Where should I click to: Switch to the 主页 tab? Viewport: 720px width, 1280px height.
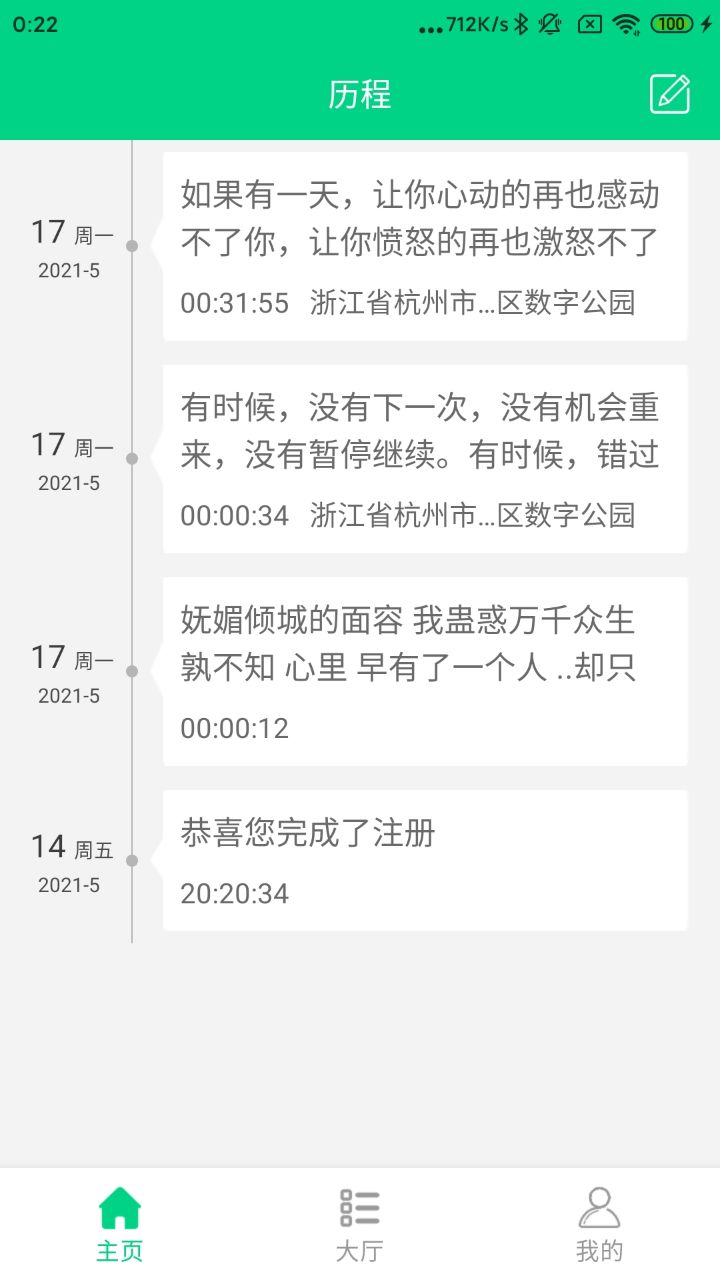click(x=120, y=1224)
